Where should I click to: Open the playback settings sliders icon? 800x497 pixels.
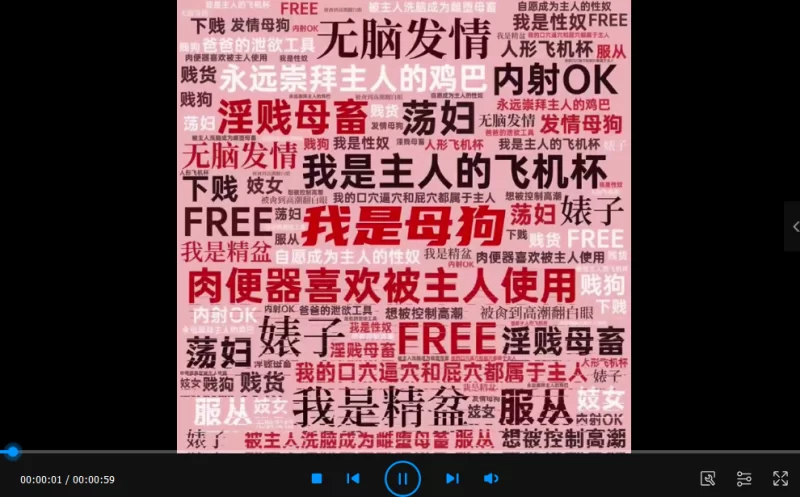[744, 479]
